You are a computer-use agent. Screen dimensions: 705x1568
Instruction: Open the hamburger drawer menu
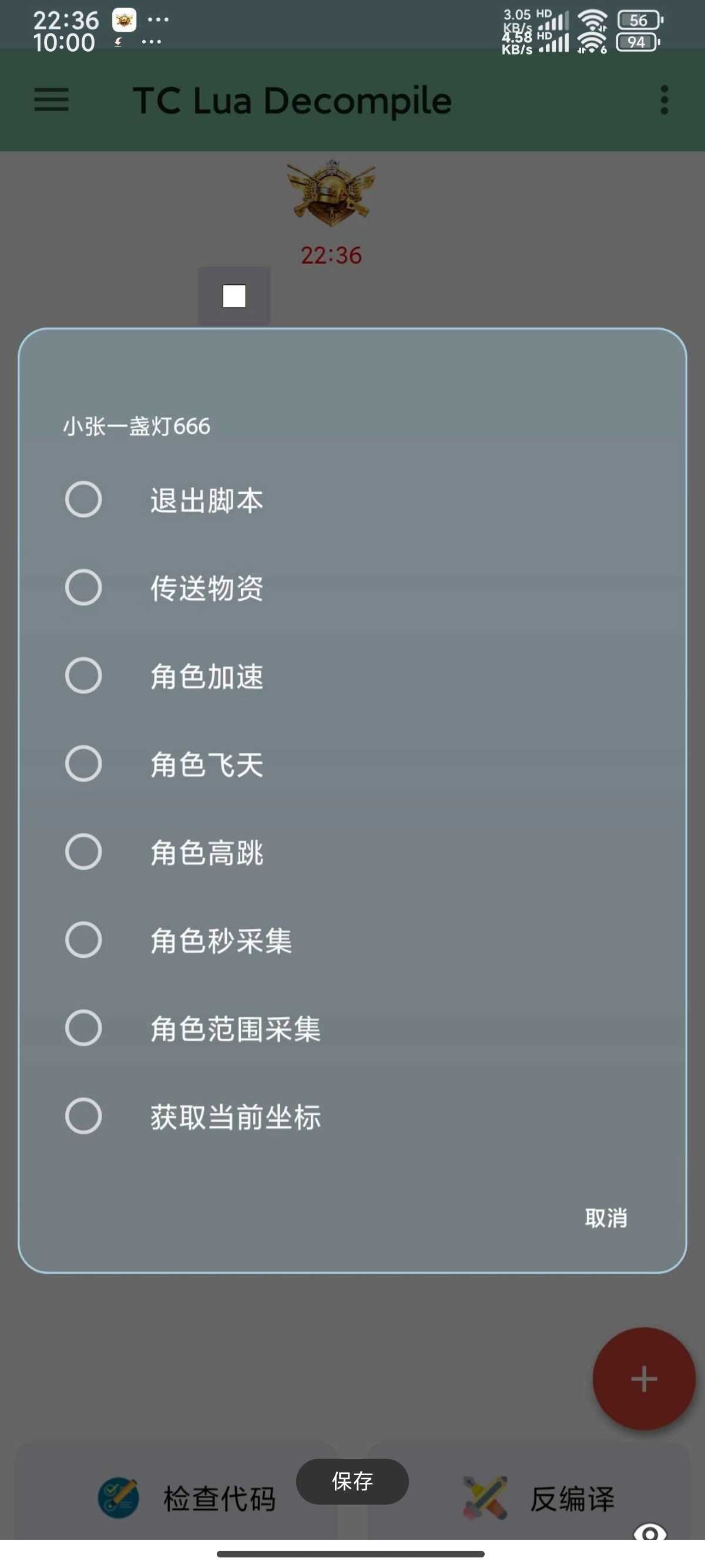click(51, 100)
